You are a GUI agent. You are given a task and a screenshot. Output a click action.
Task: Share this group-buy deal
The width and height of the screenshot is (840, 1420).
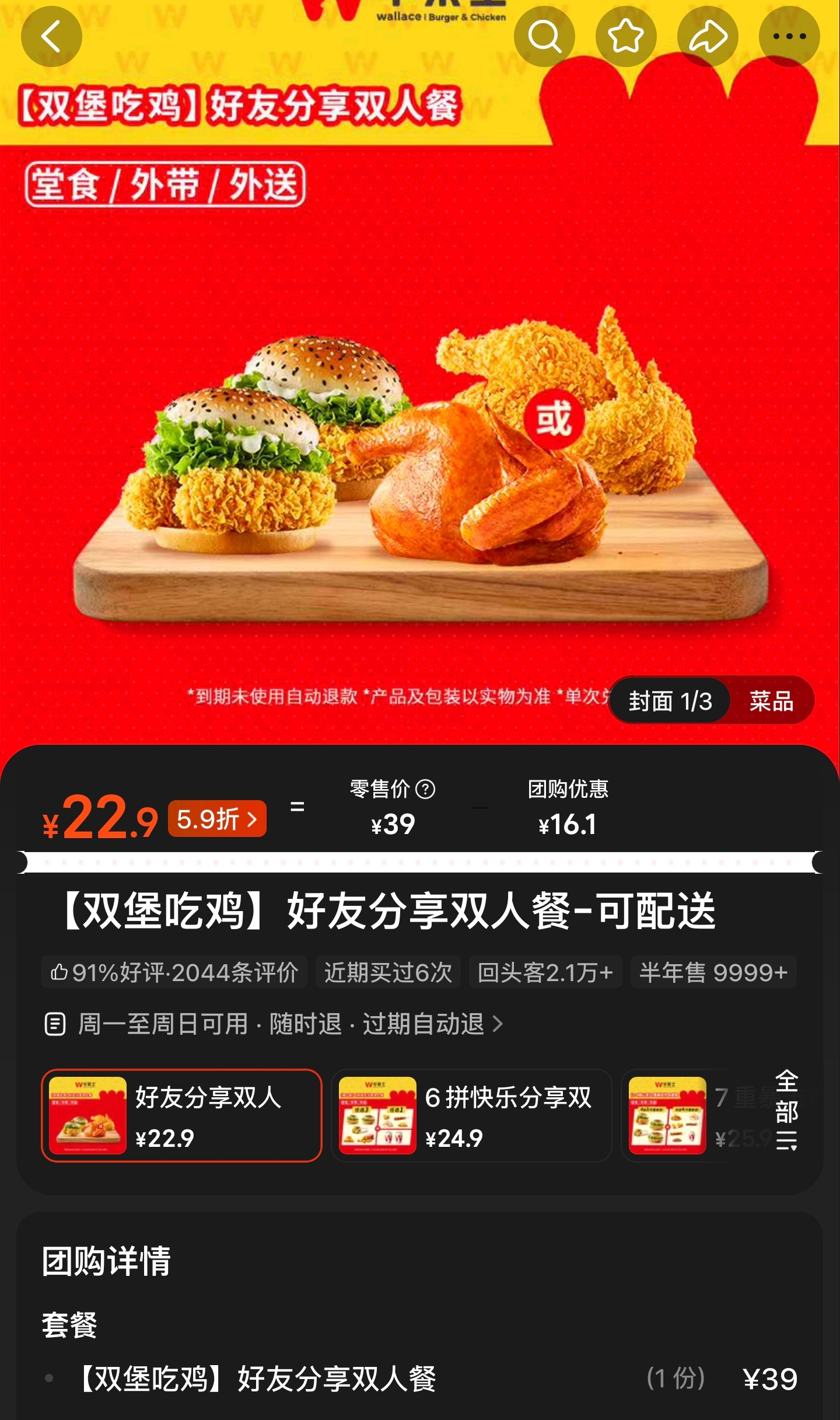(708, 37)
